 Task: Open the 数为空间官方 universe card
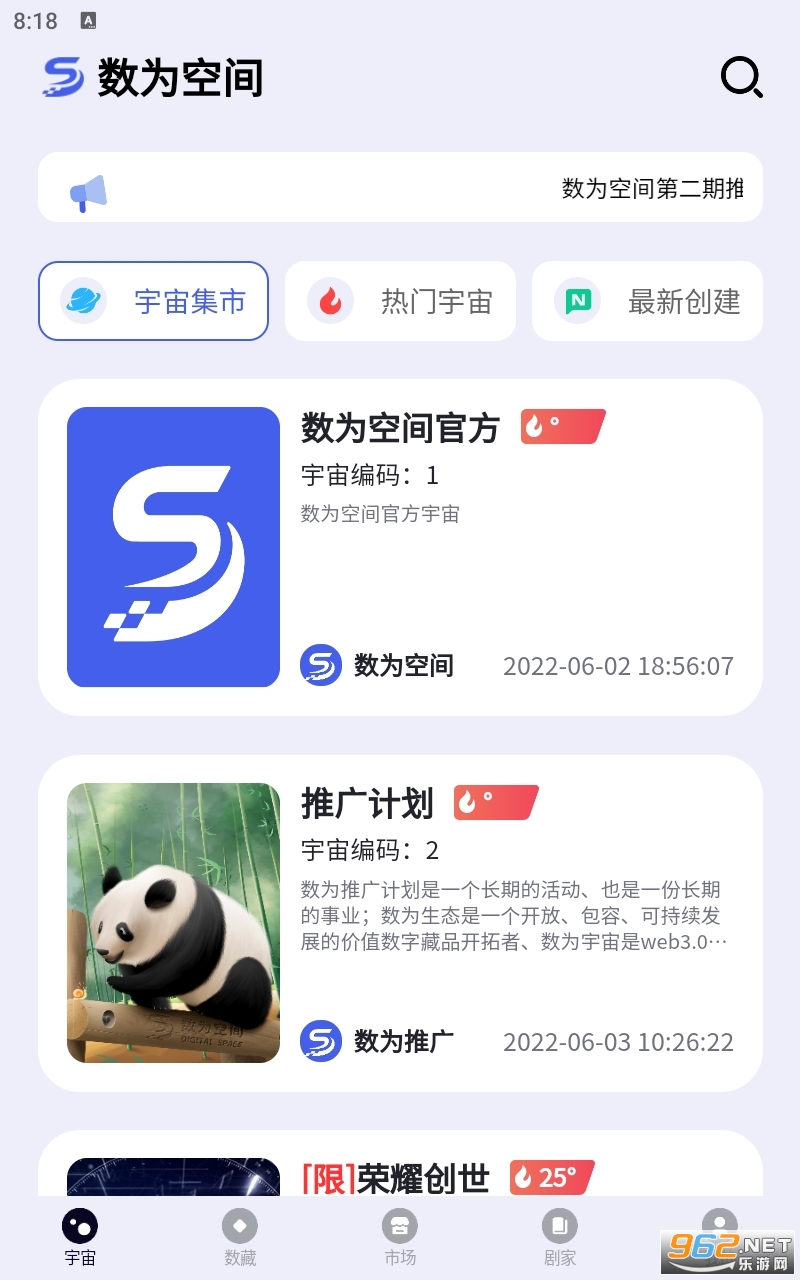(400, 547)
